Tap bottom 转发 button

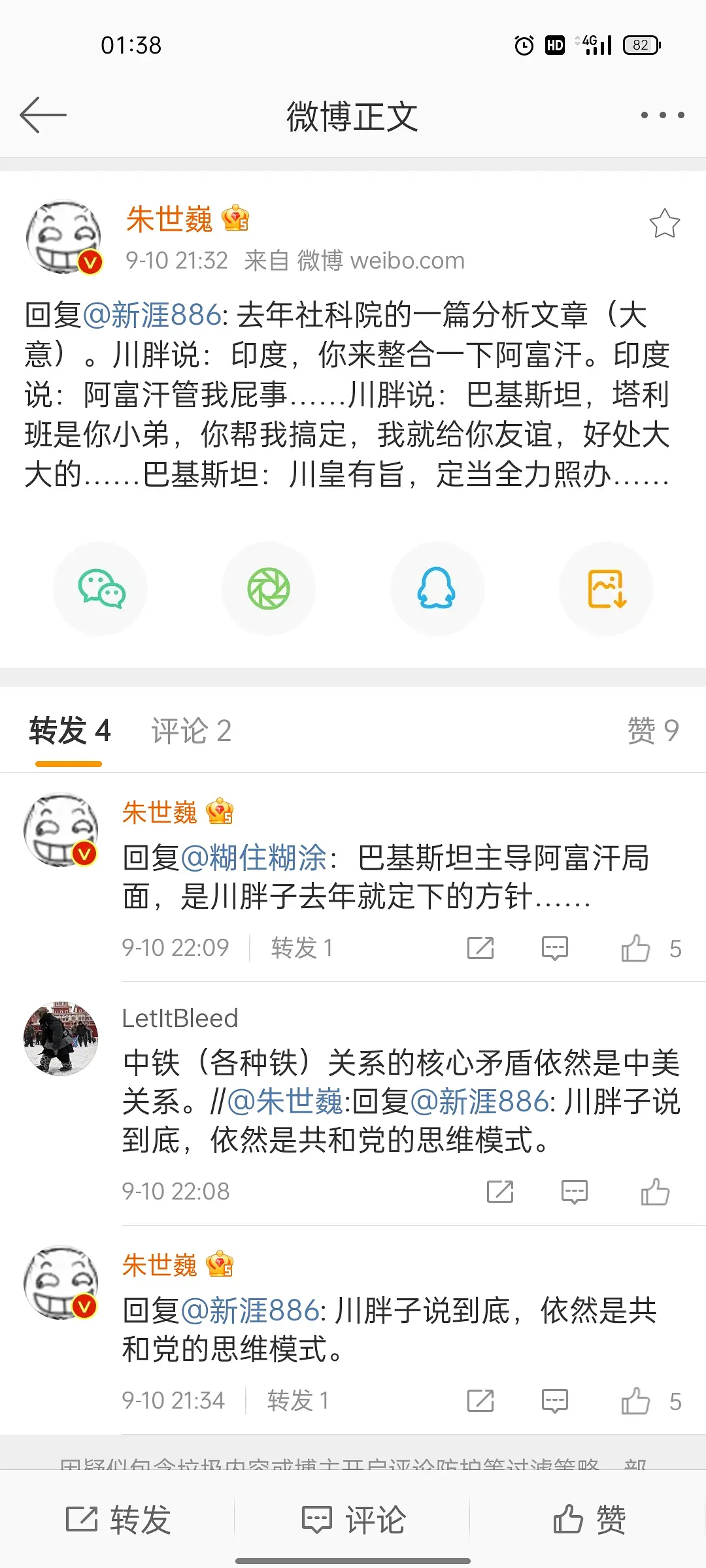point(118,1519)
